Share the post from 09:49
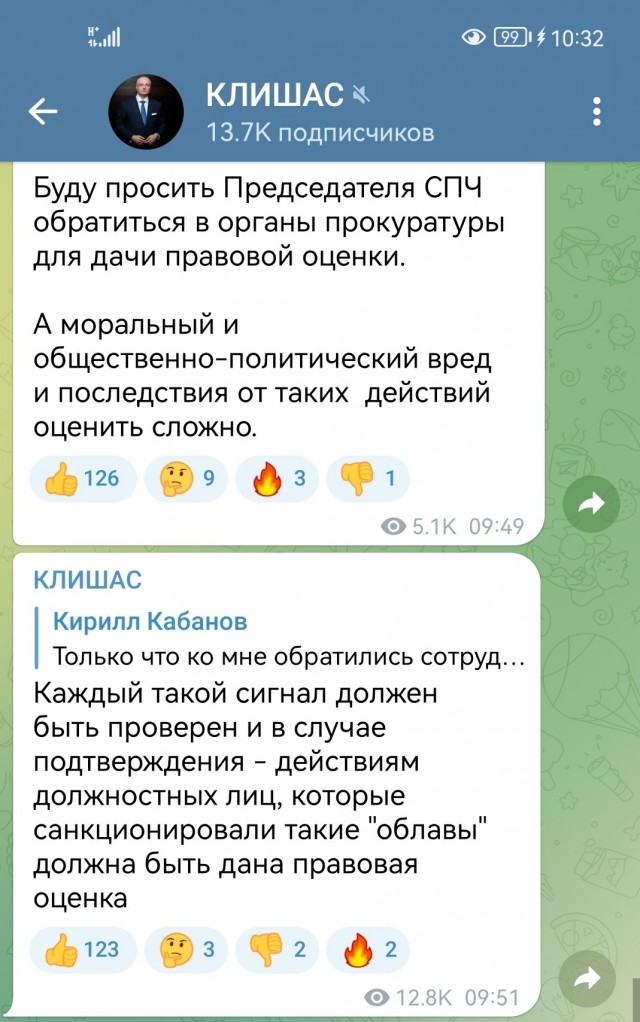The image size is (640, 1022). pyautogui.click(x=591, y=506)
